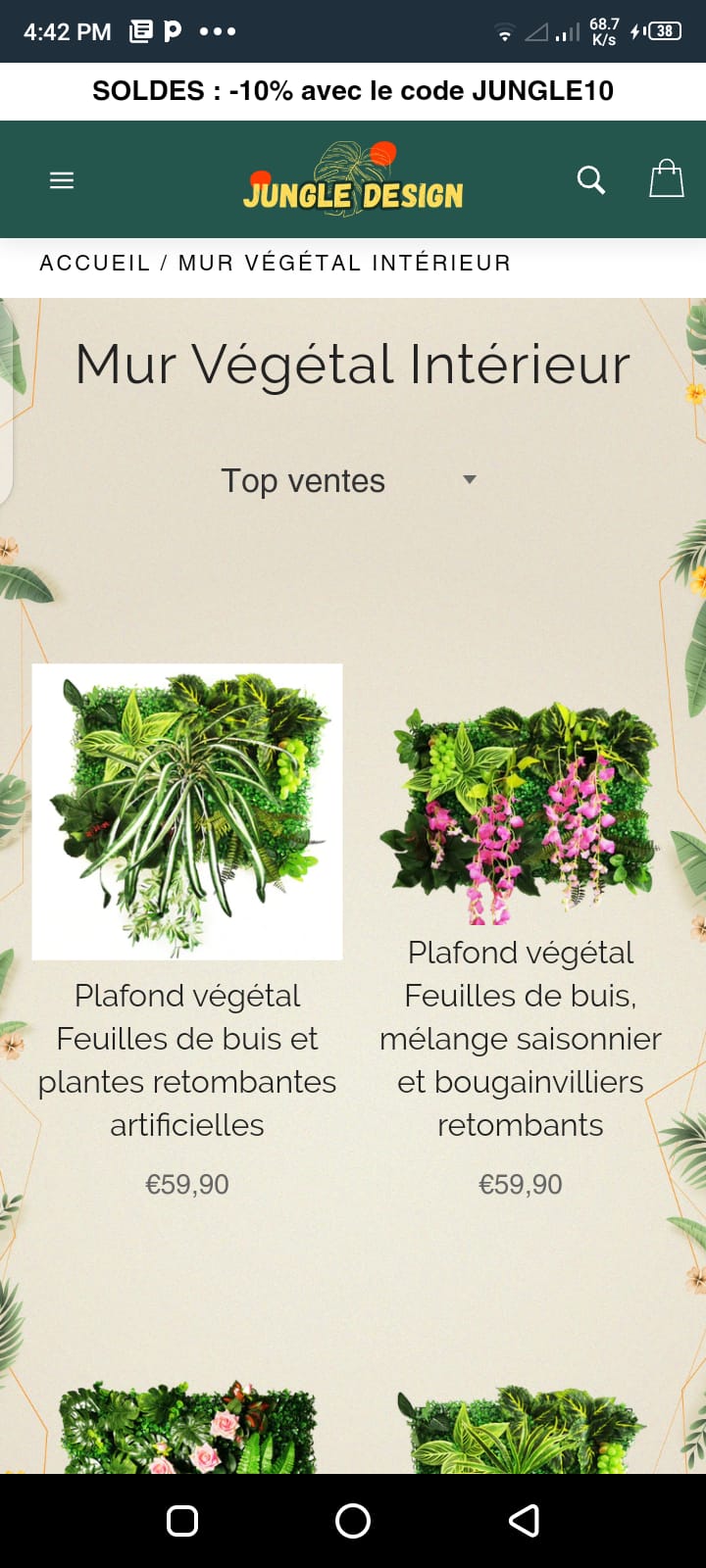Go back using system back button
Viewport: 706px width, 1568px height.
coord(524,1520)
